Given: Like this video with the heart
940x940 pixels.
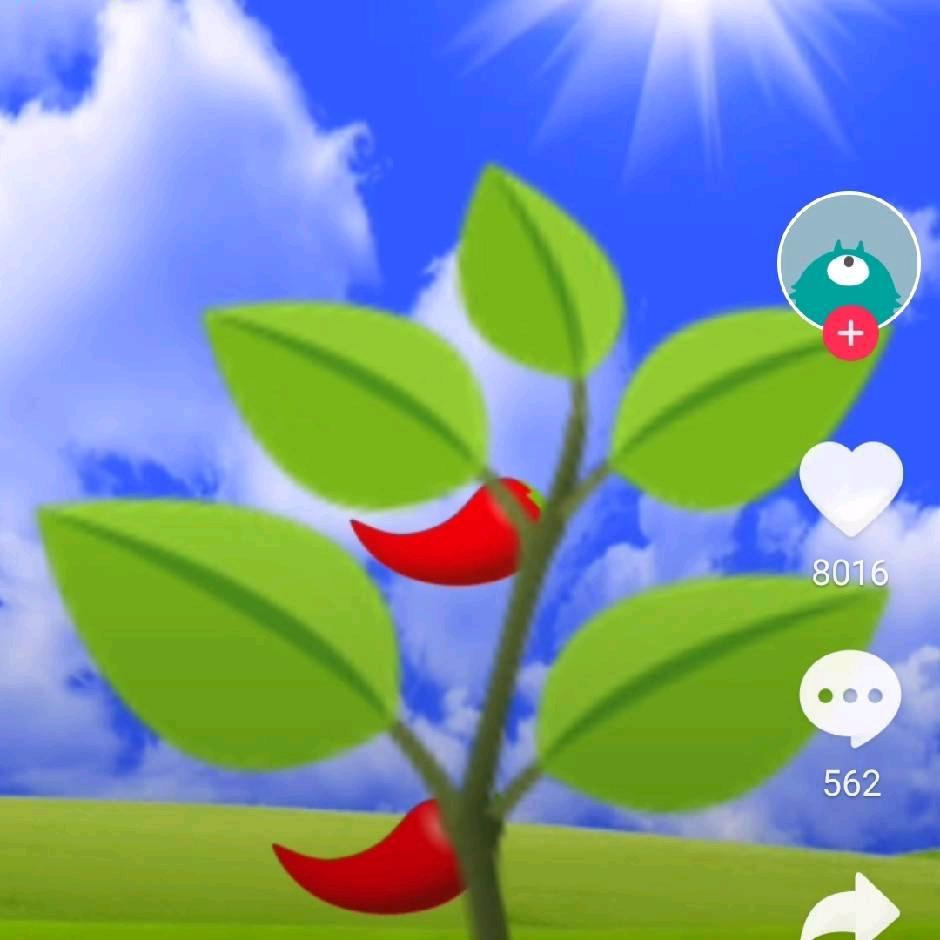Looking at the screenshot, I should [x=851, y=488].
